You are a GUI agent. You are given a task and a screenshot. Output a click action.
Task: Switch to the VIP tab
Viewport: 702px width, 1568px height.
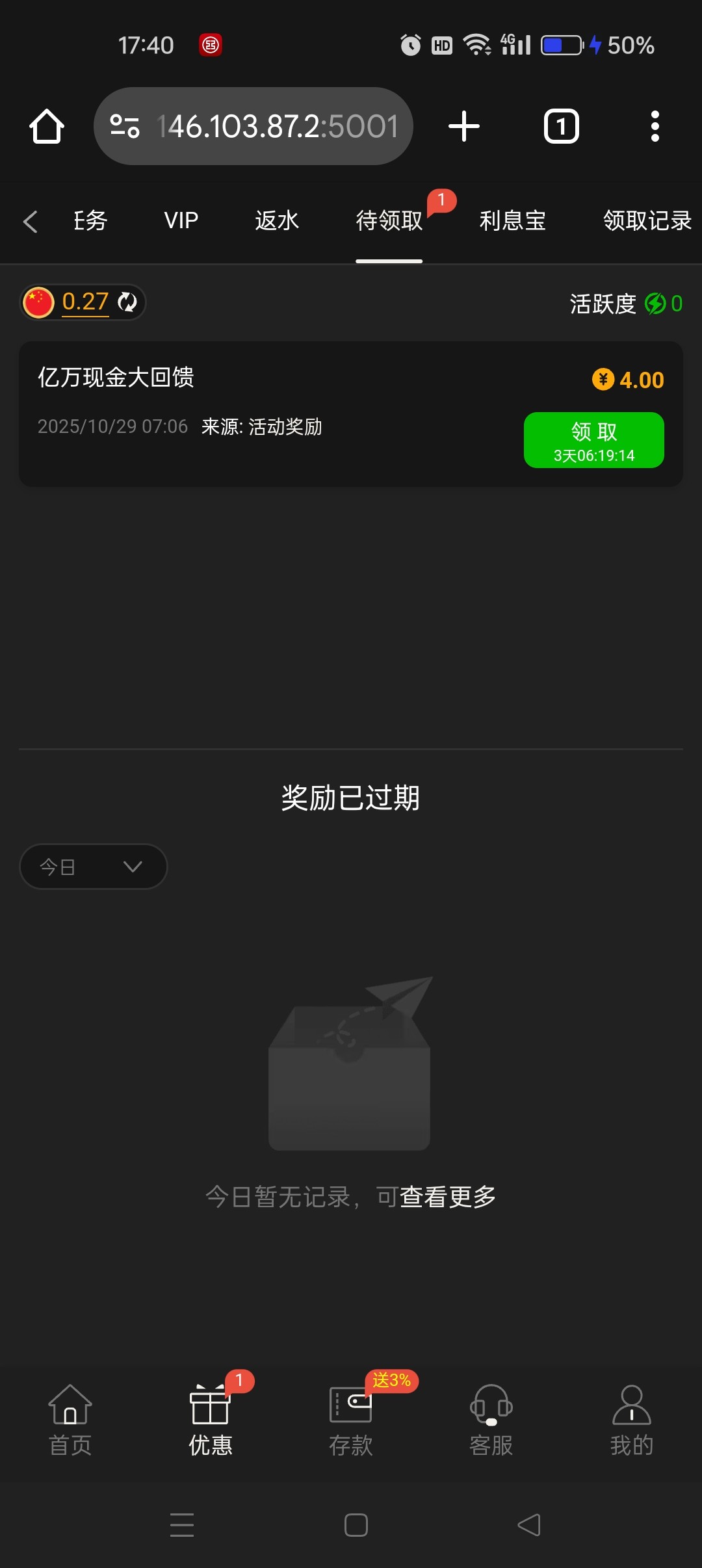(x=180, y=221)
